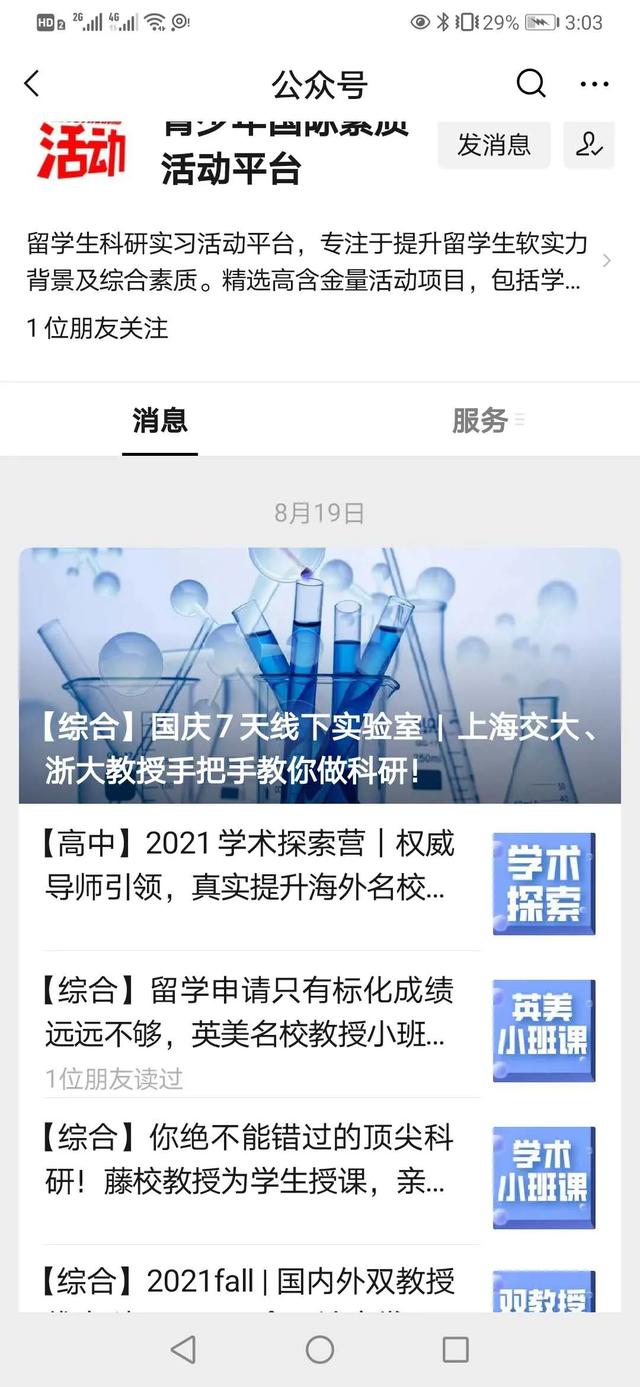Open the 国庆7天线下实验室 featured article

coord(320,675)
